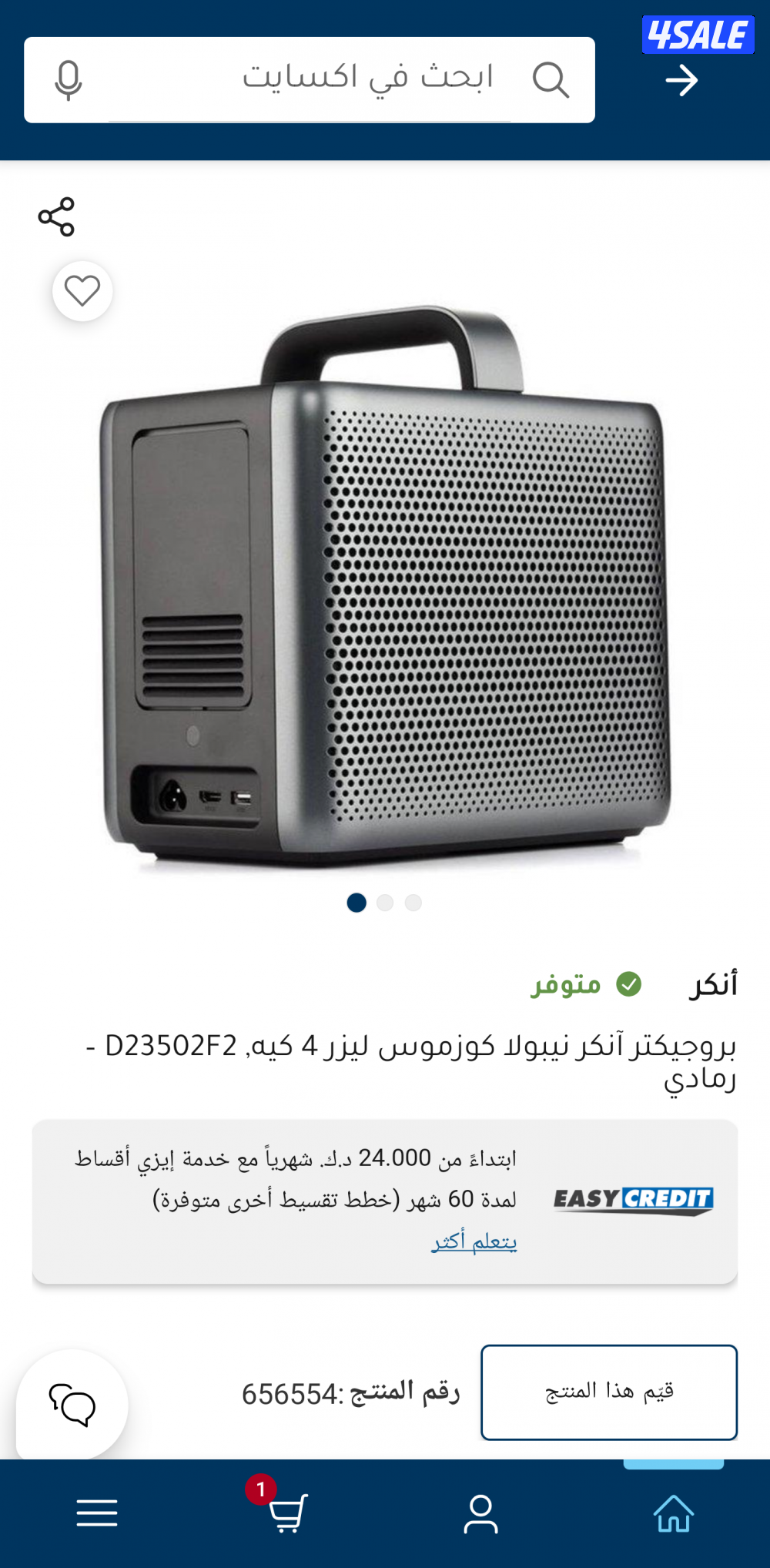This screenshot has height=1568, width=770.
Task: Tap the active first carousel dot
Action: pos(357,903)
